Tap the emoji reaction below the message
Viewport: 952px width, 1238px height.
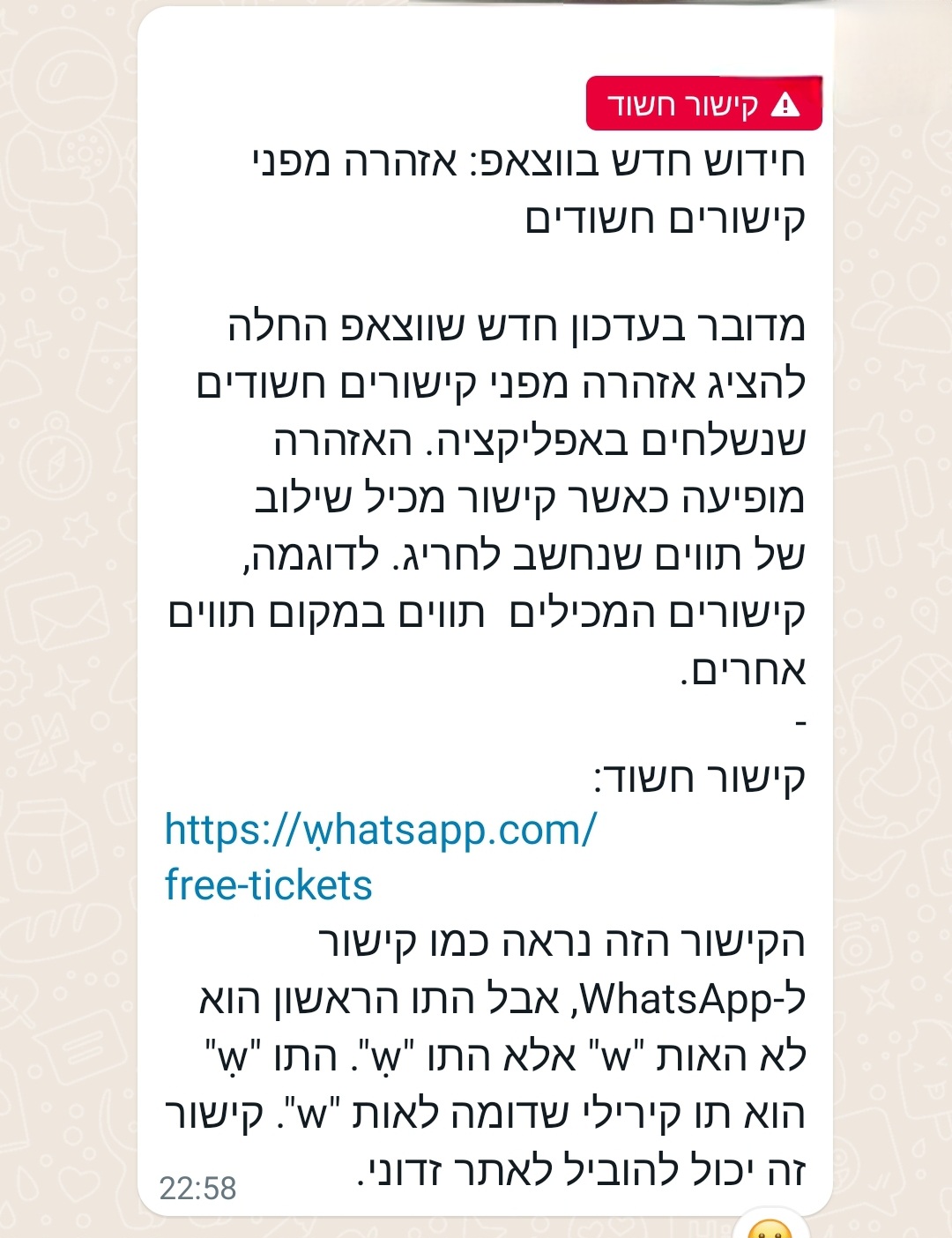(769, 1229)
